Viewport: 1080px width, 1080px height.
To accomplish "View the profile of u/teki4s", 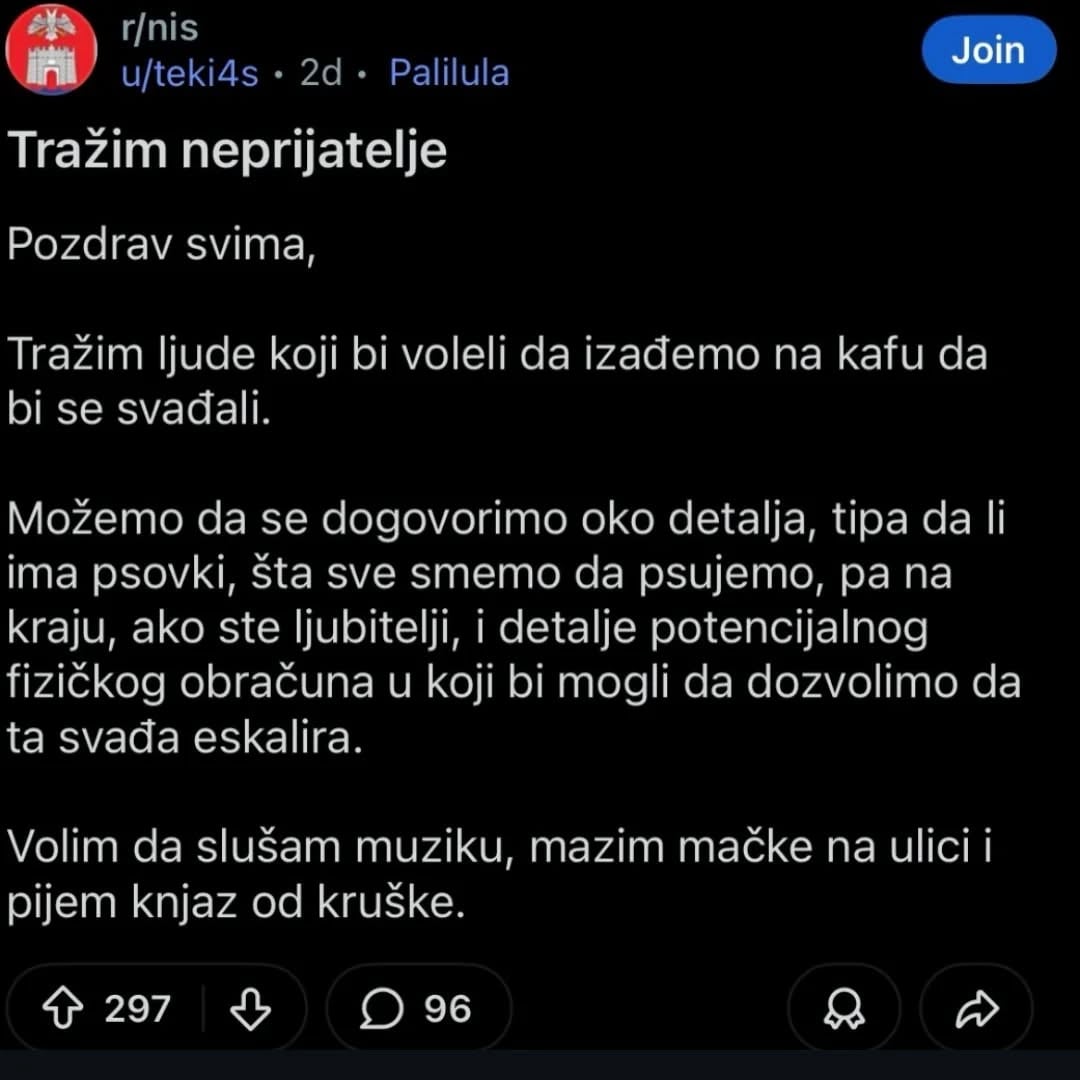I will (190, 73).
